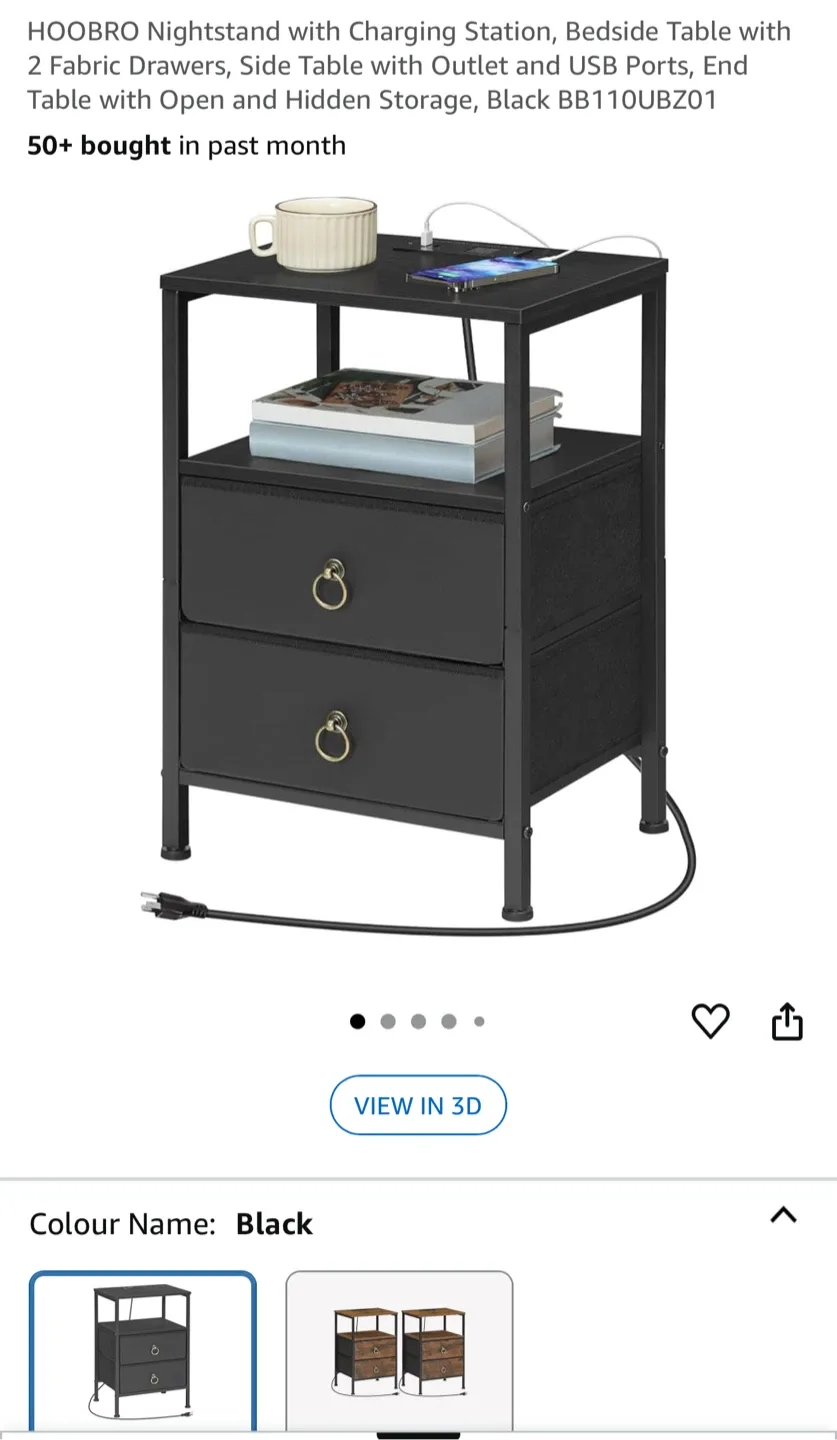The width and height of the screenshot is (837, 1440).
Task: Share this product listing
Action: [x=787, y=1021]
